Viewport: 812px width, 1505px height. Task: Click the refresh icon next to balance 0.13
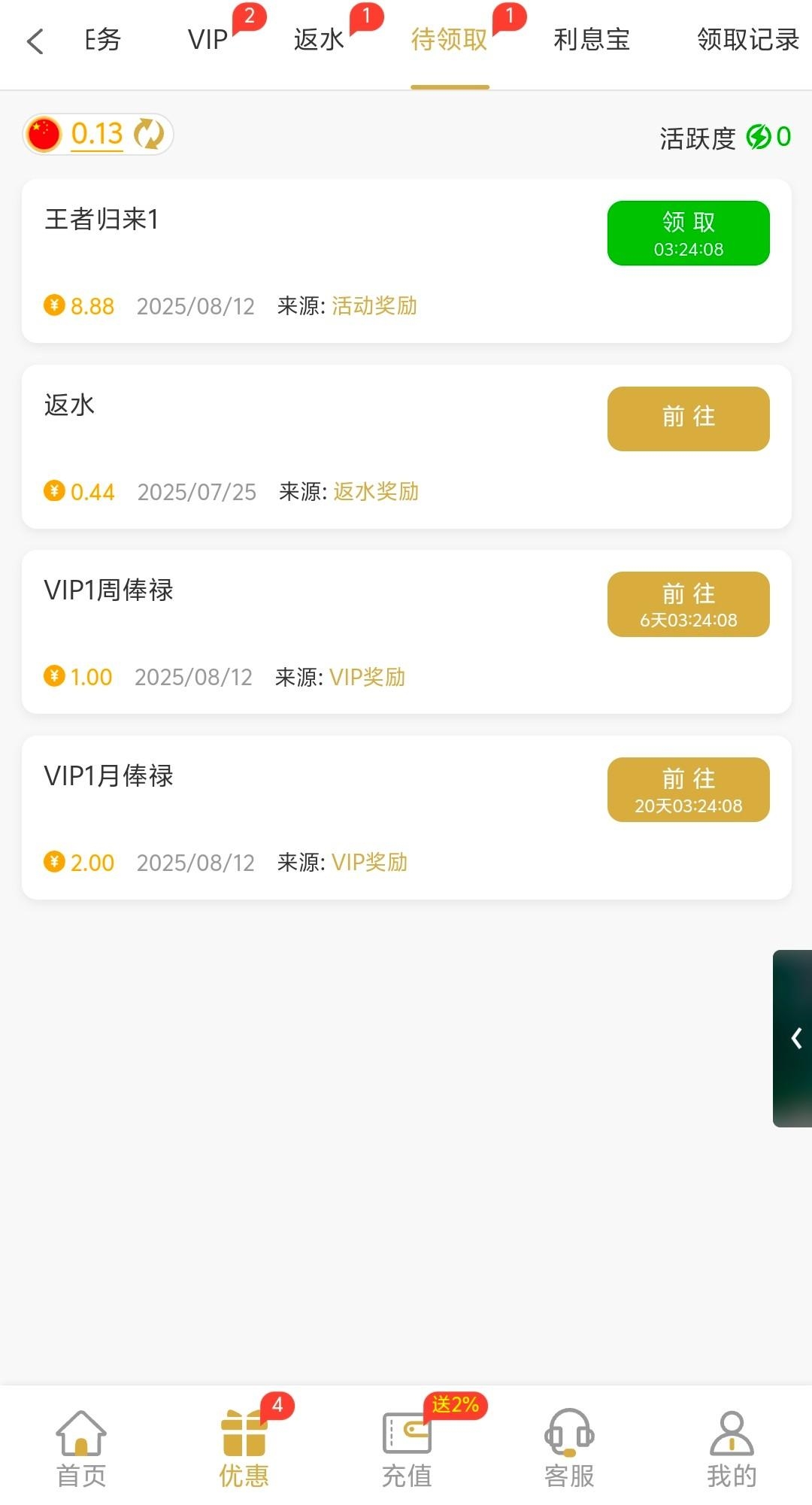149,135
